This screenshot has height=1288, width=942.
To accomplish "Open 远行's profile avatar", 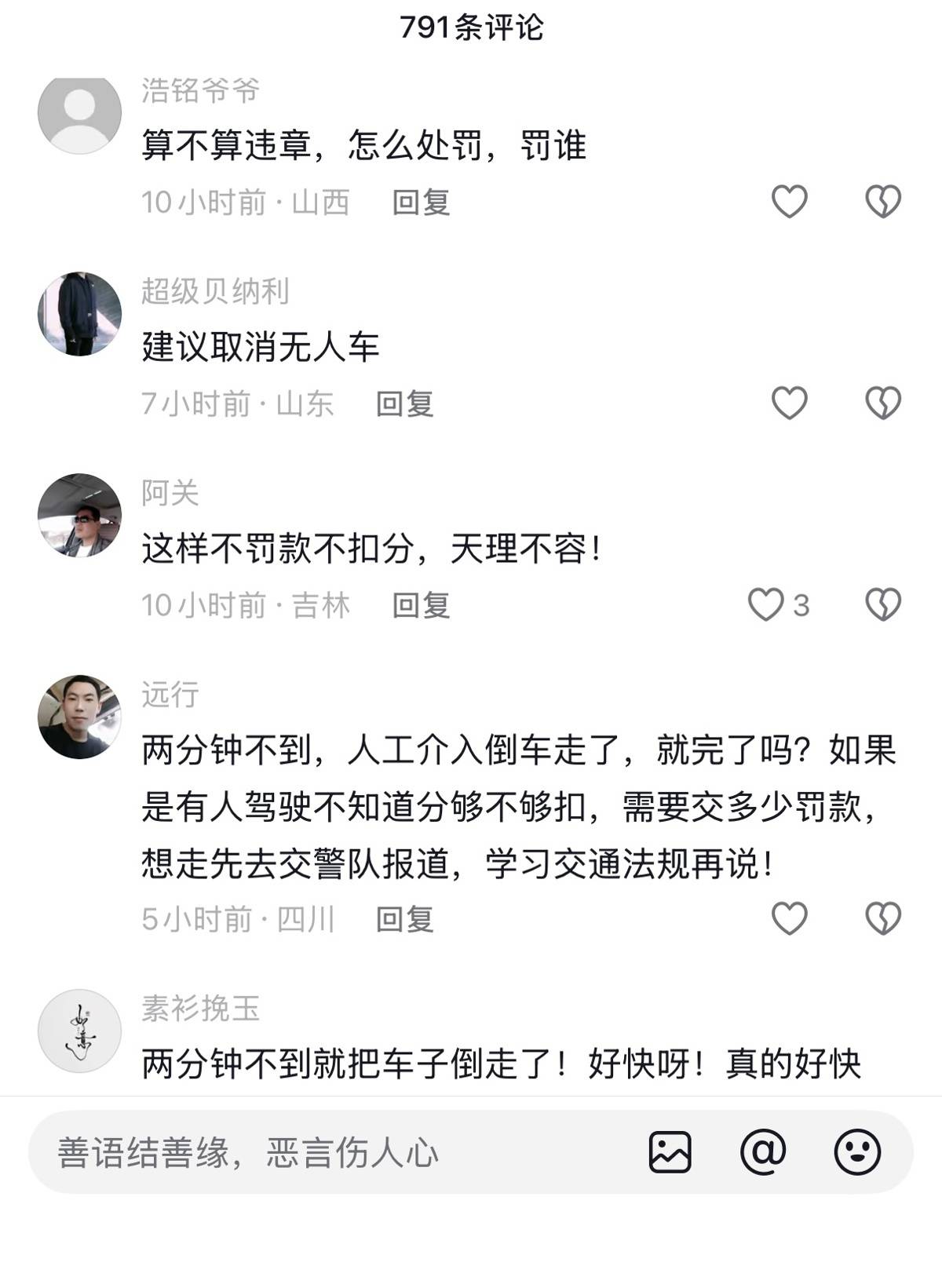I will [79, 717].
